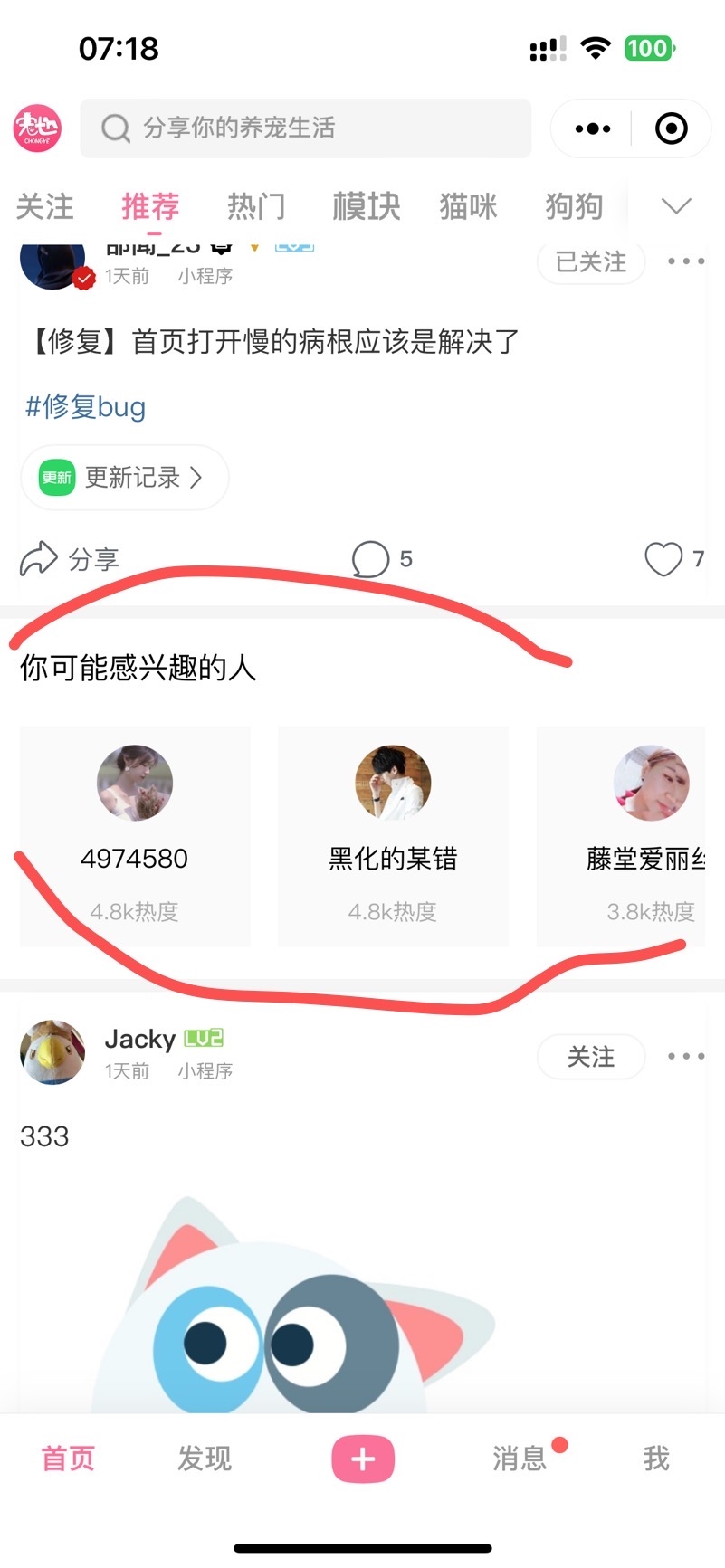
Task: Switch to the 狗狗 tab
Action: coord(574,206)
